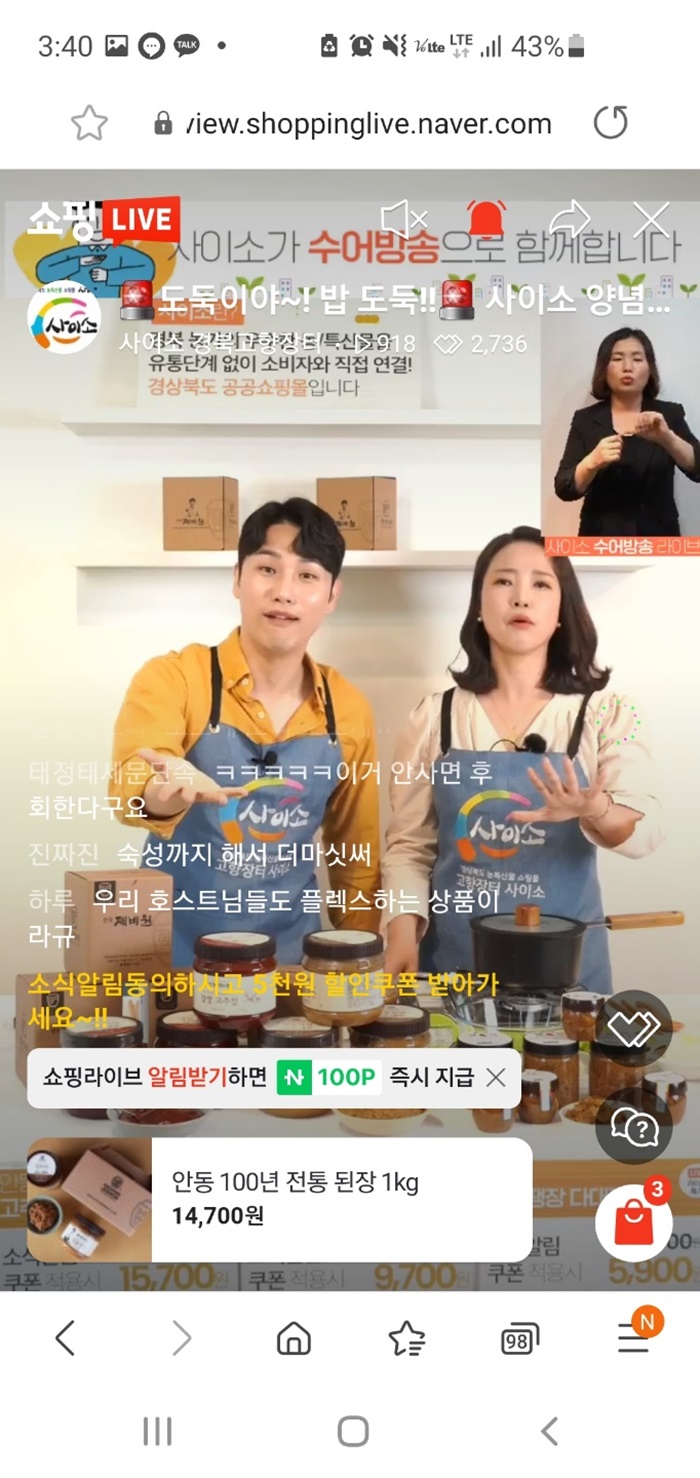The image size is (700, 1478).
Task: Share this live broadcast
Action: 569,219
